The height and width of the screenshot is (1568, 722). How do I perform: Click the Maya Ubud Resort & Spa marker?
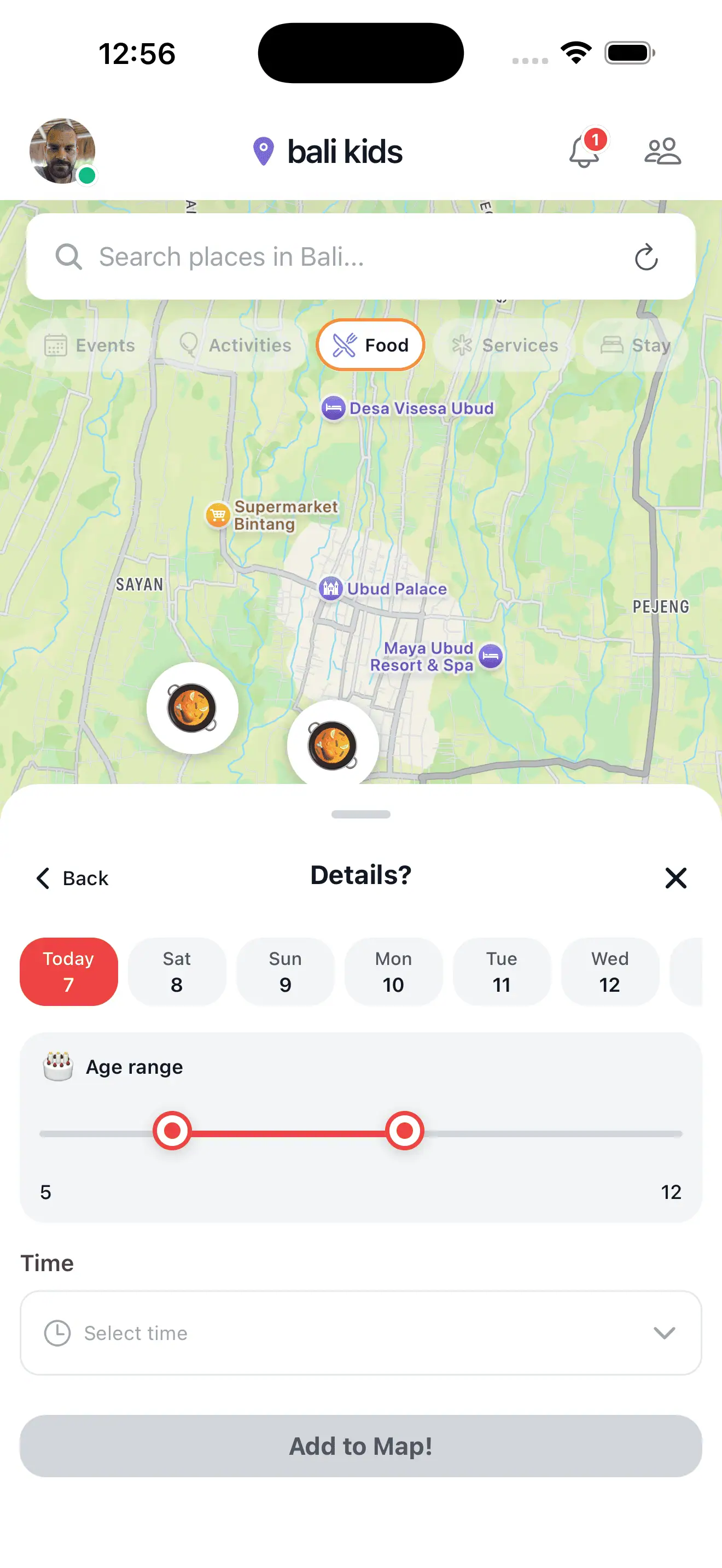[491, 656]
